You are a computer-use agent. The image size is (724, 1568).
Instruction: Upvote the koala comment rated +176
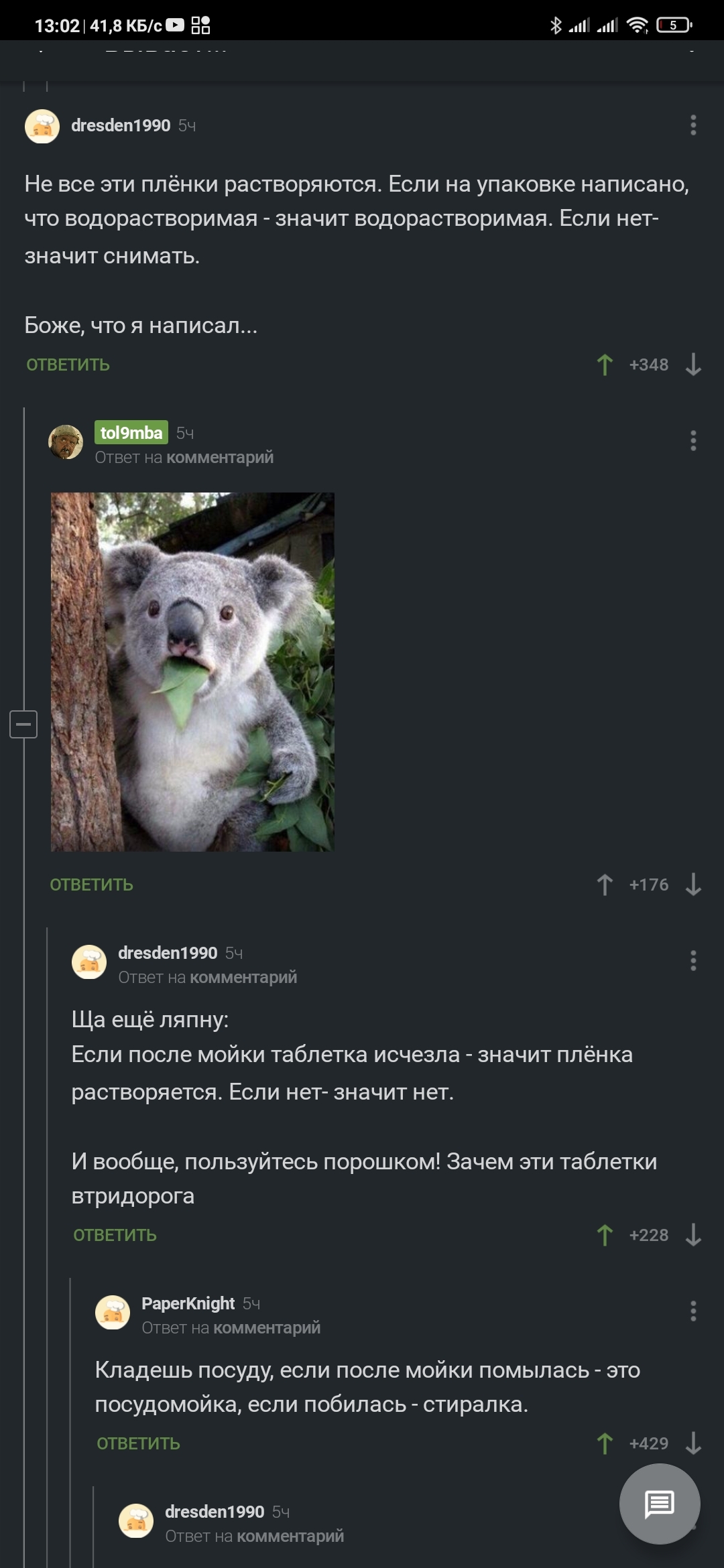[605, 885]
